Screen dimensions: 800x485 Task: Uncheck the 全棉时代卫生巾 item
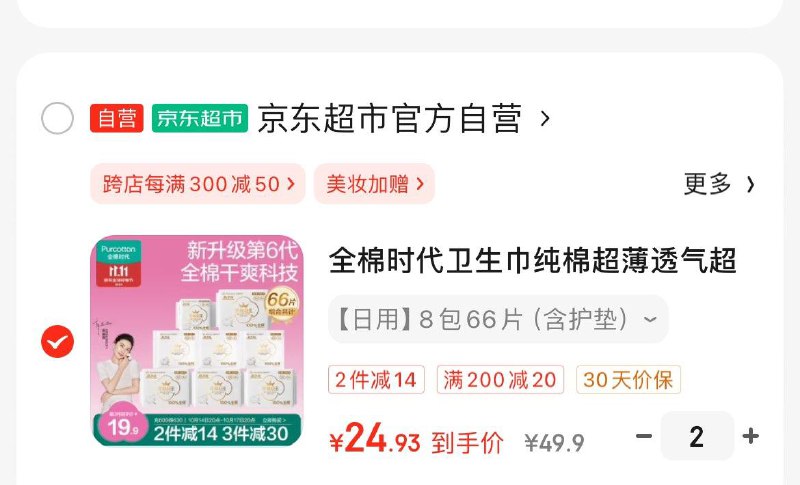click(57, 342)
